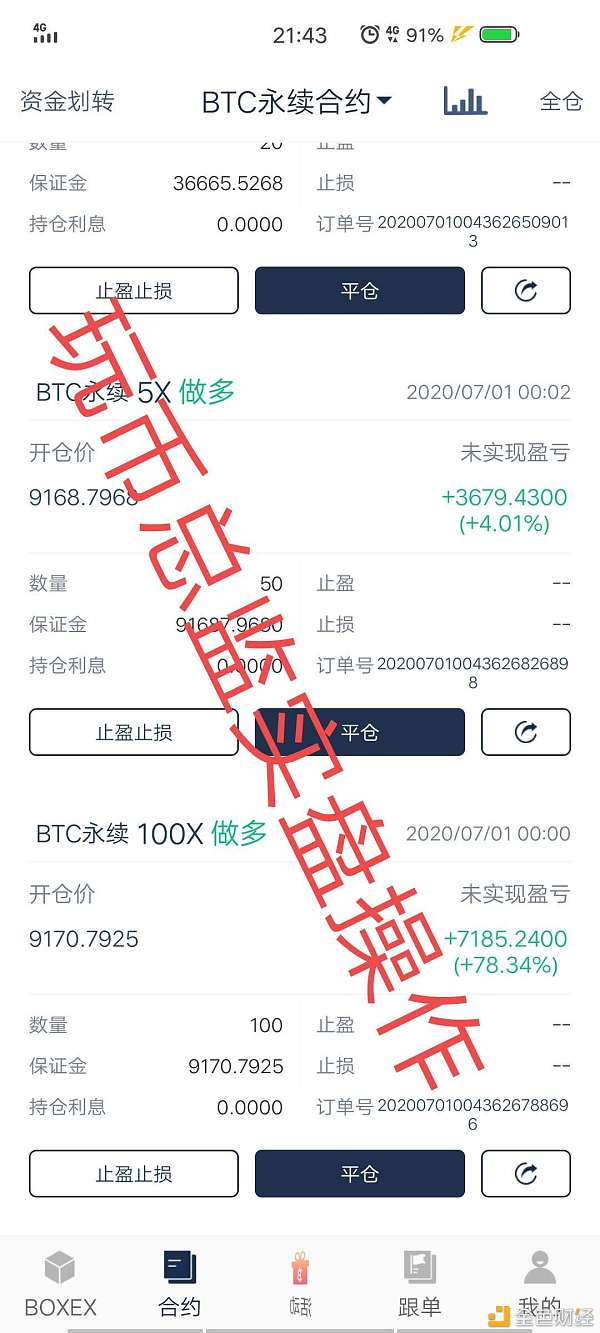600x1333 pixels.
Task: Switch to the BOXEX tab
Action: tap(60, 1285)
